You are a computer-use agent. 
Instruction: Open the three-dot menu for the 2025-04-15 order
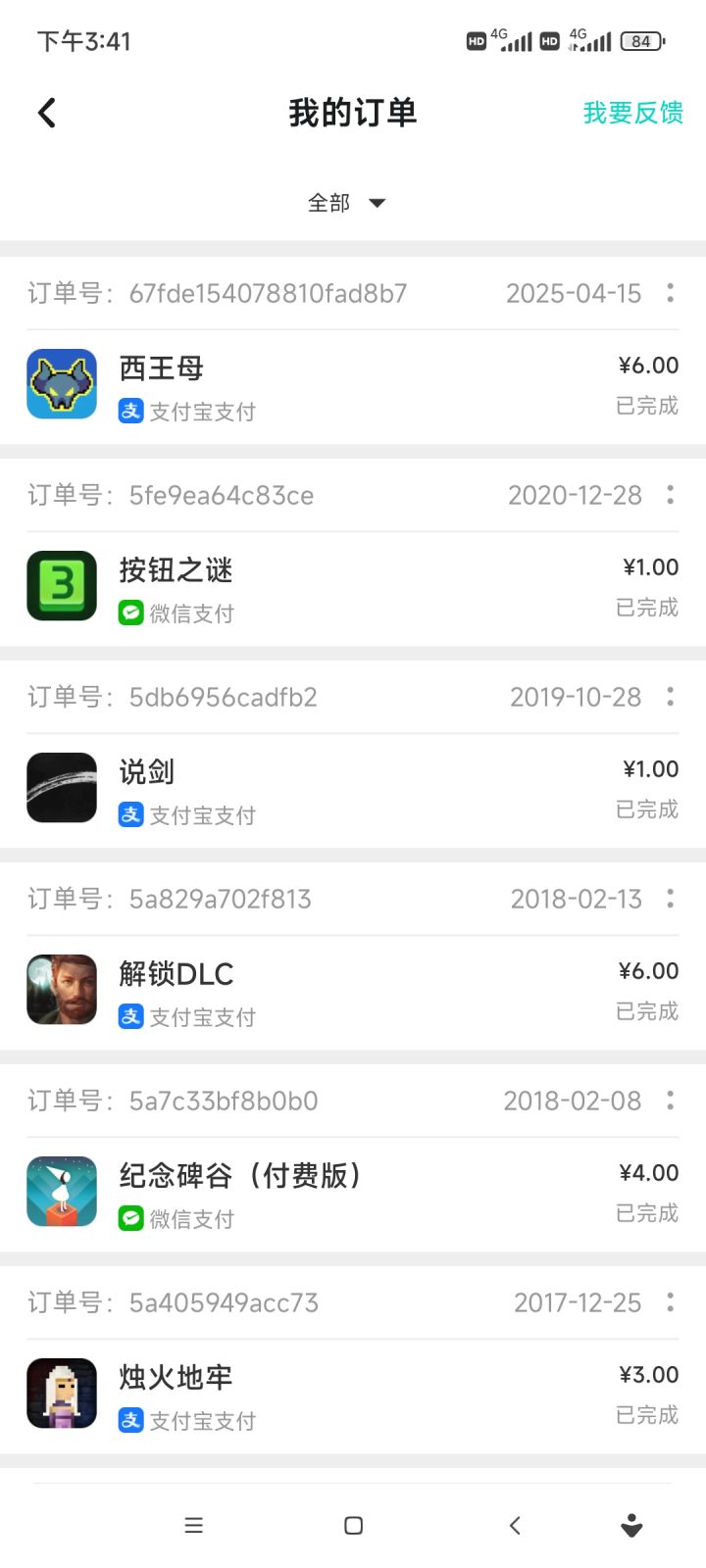pyautogui.click(x=670, y=293)
